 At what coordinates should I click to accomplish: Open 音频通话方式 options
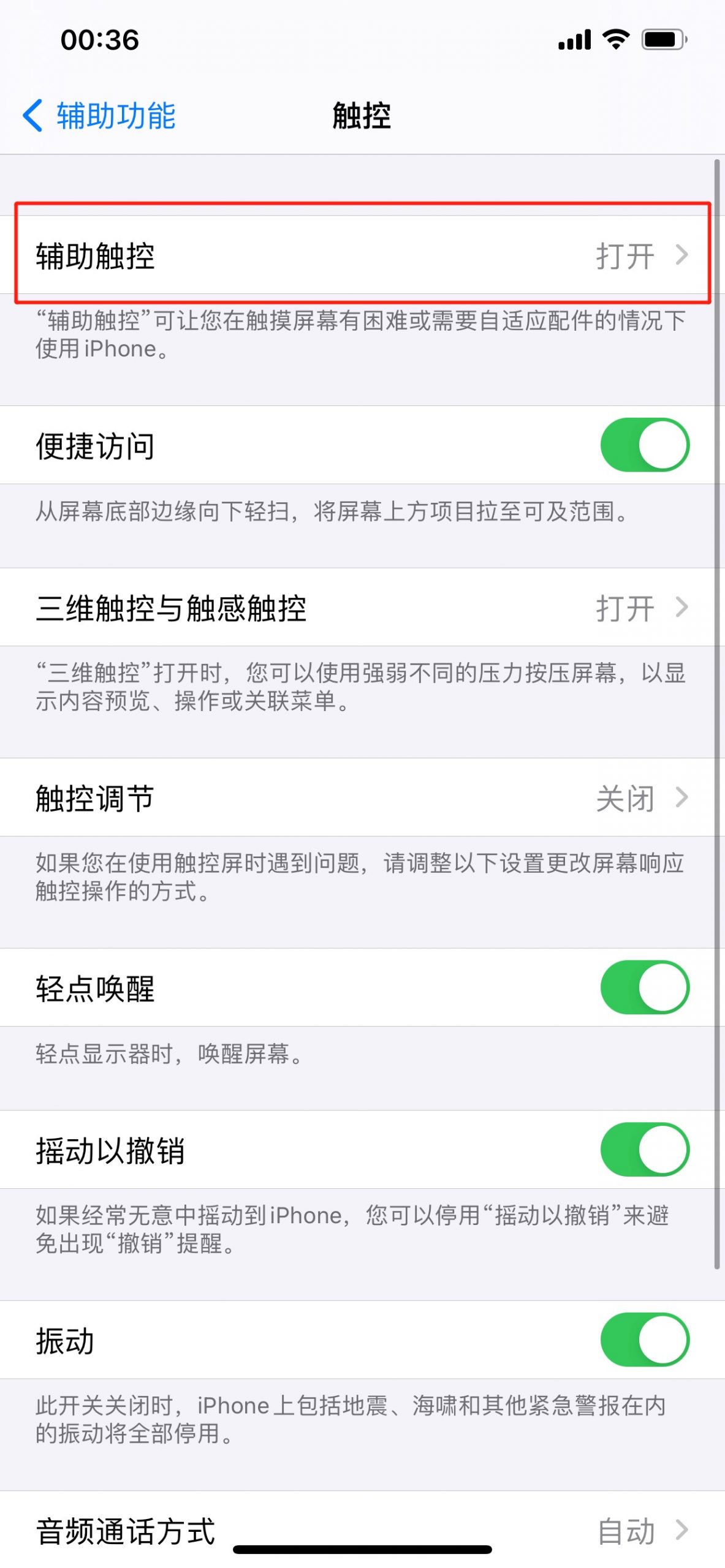click(362, 1529)
